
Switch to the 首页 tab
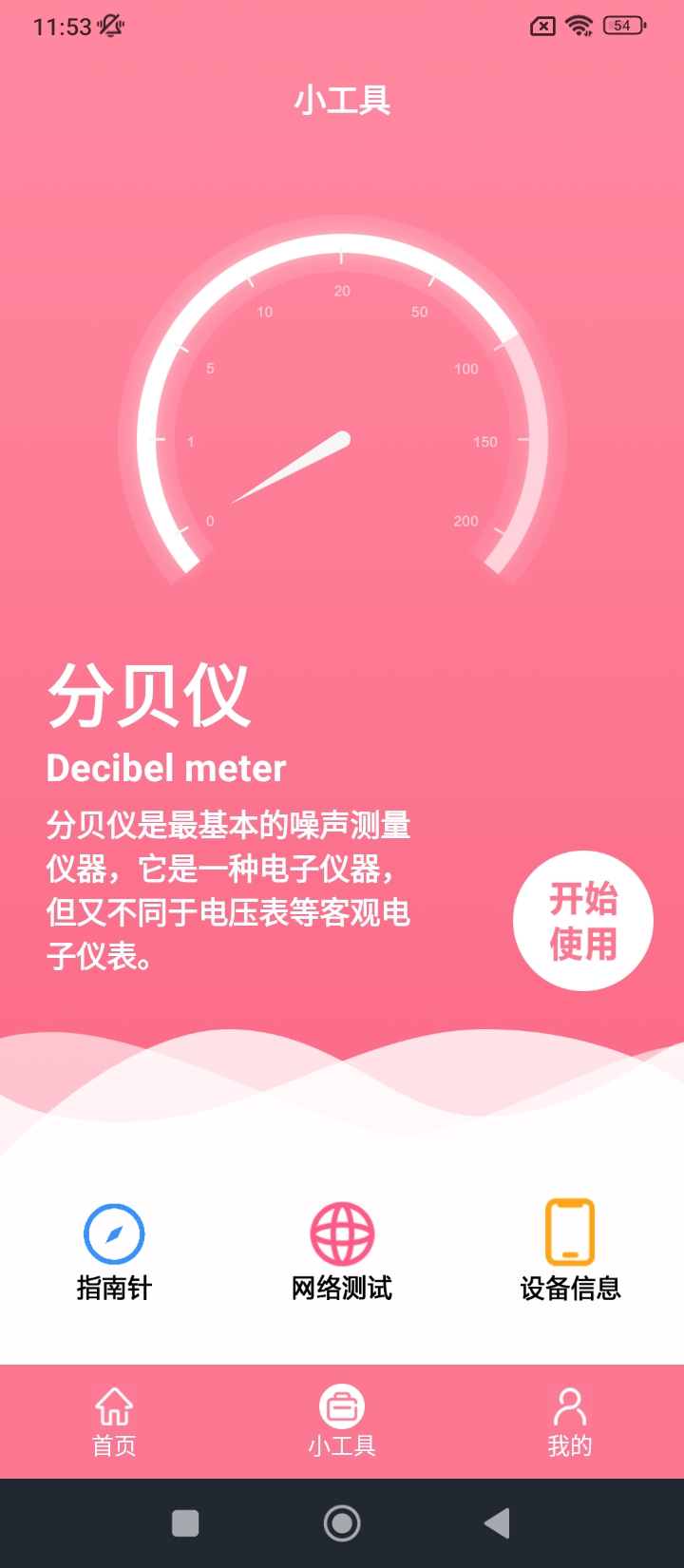114,1422
